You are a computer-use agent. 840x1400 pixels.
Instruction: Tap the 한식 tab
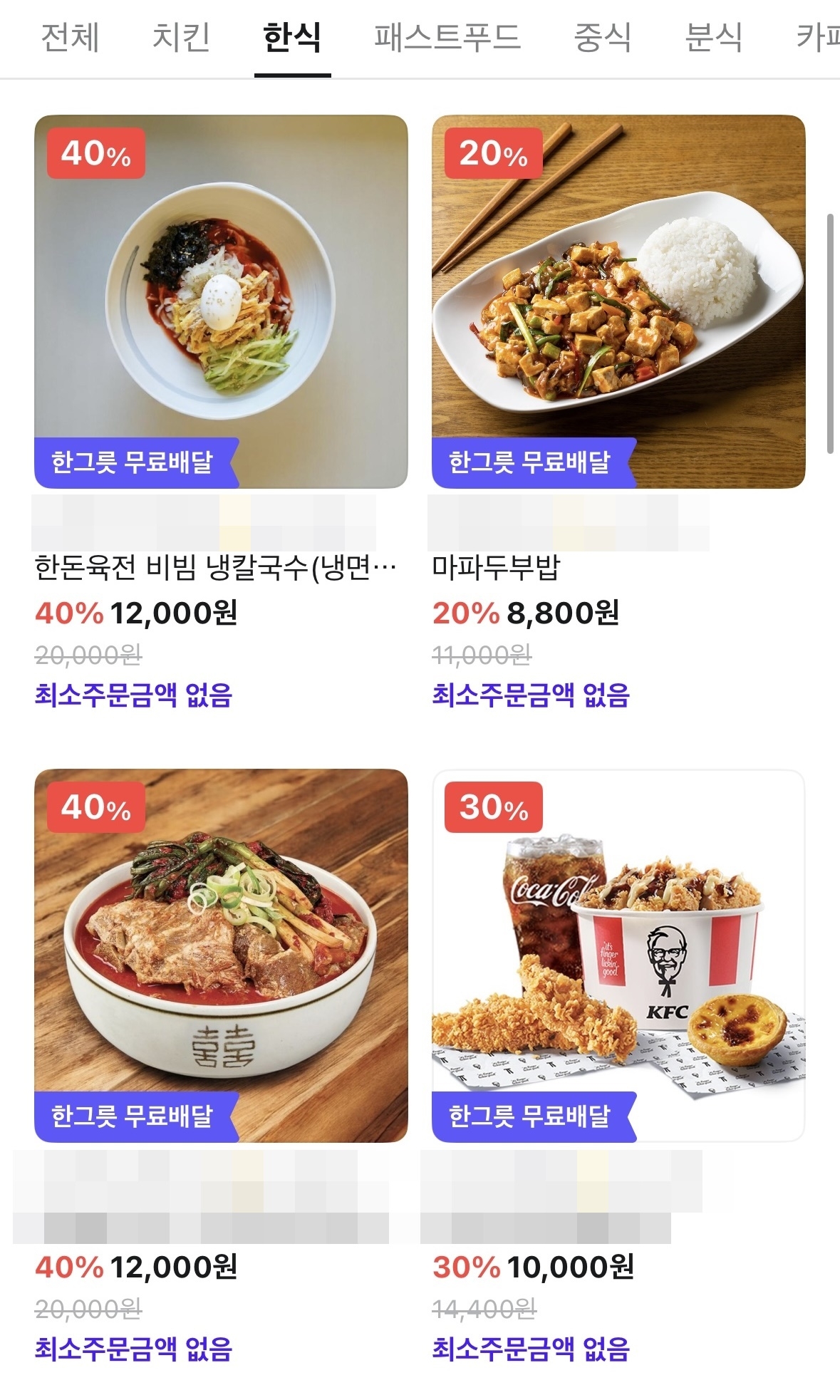[x=292, y=38]
